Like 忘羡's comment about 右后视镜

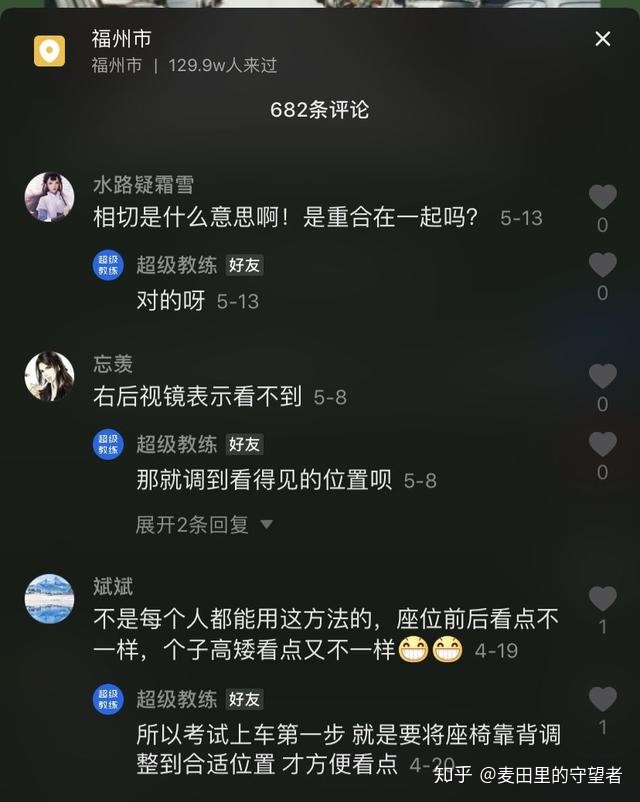pos(602,377)
